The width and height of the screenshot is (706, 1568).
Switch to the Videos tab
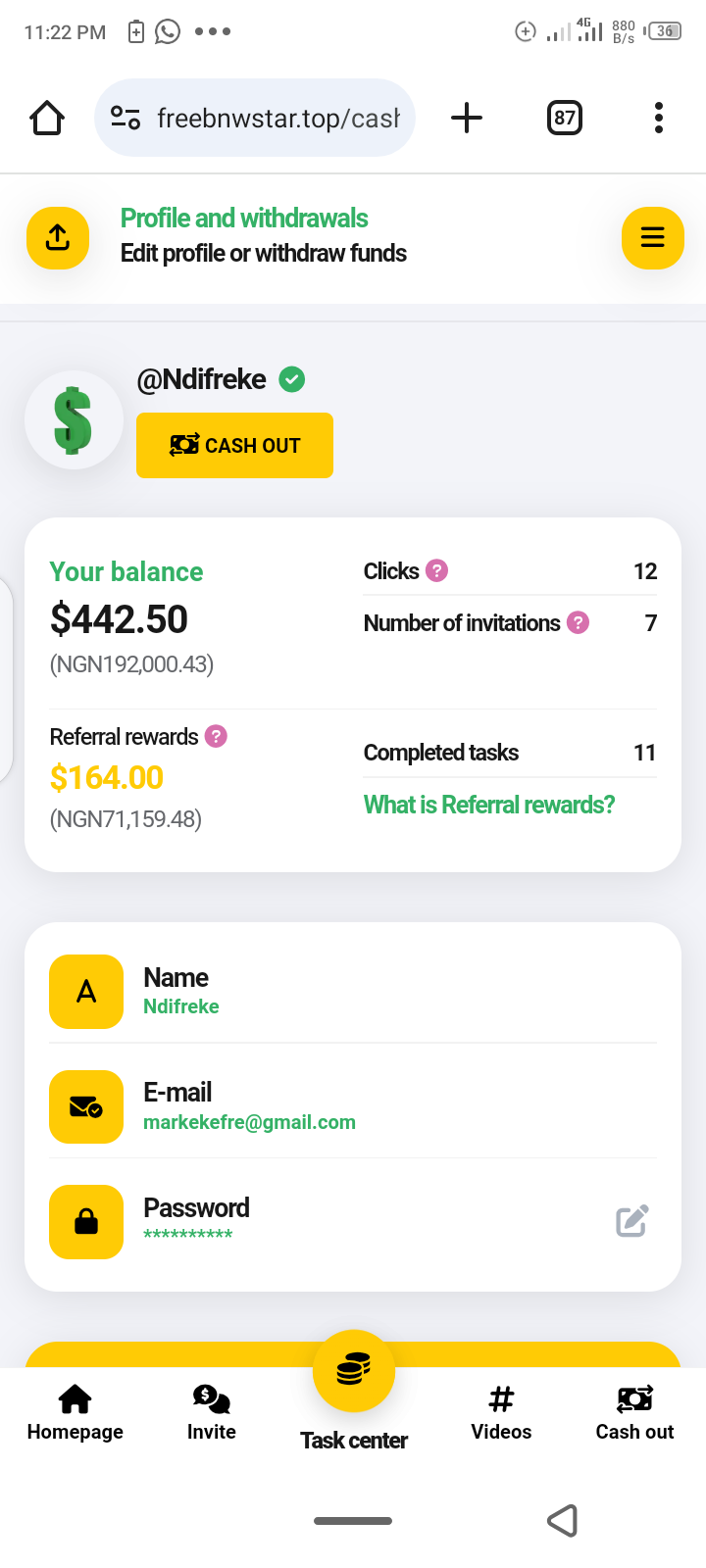click(501, 1412)
